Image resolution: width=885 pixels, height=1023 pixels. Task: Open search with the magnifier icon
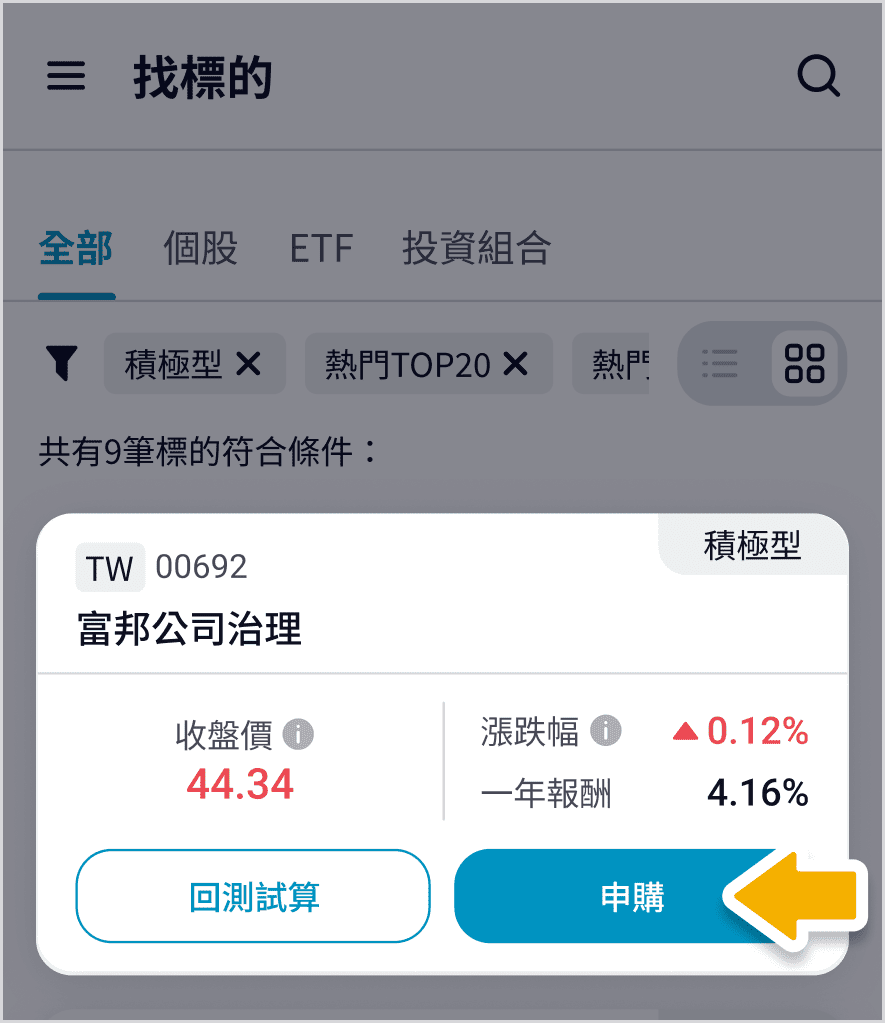(818, 77)
